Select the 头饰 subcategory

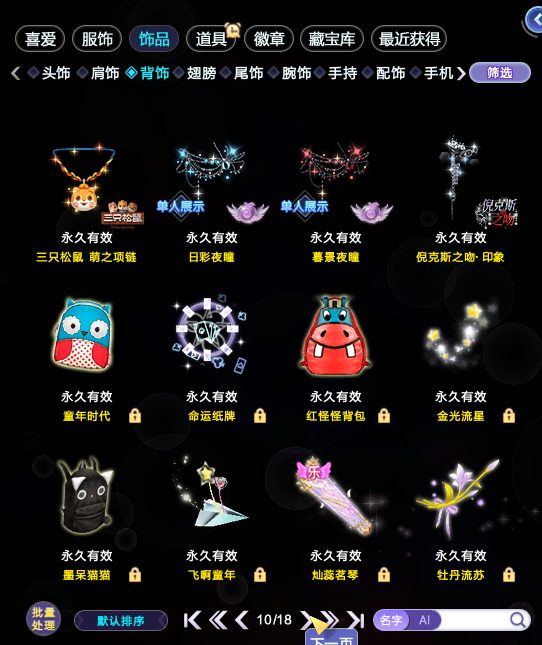56,73
